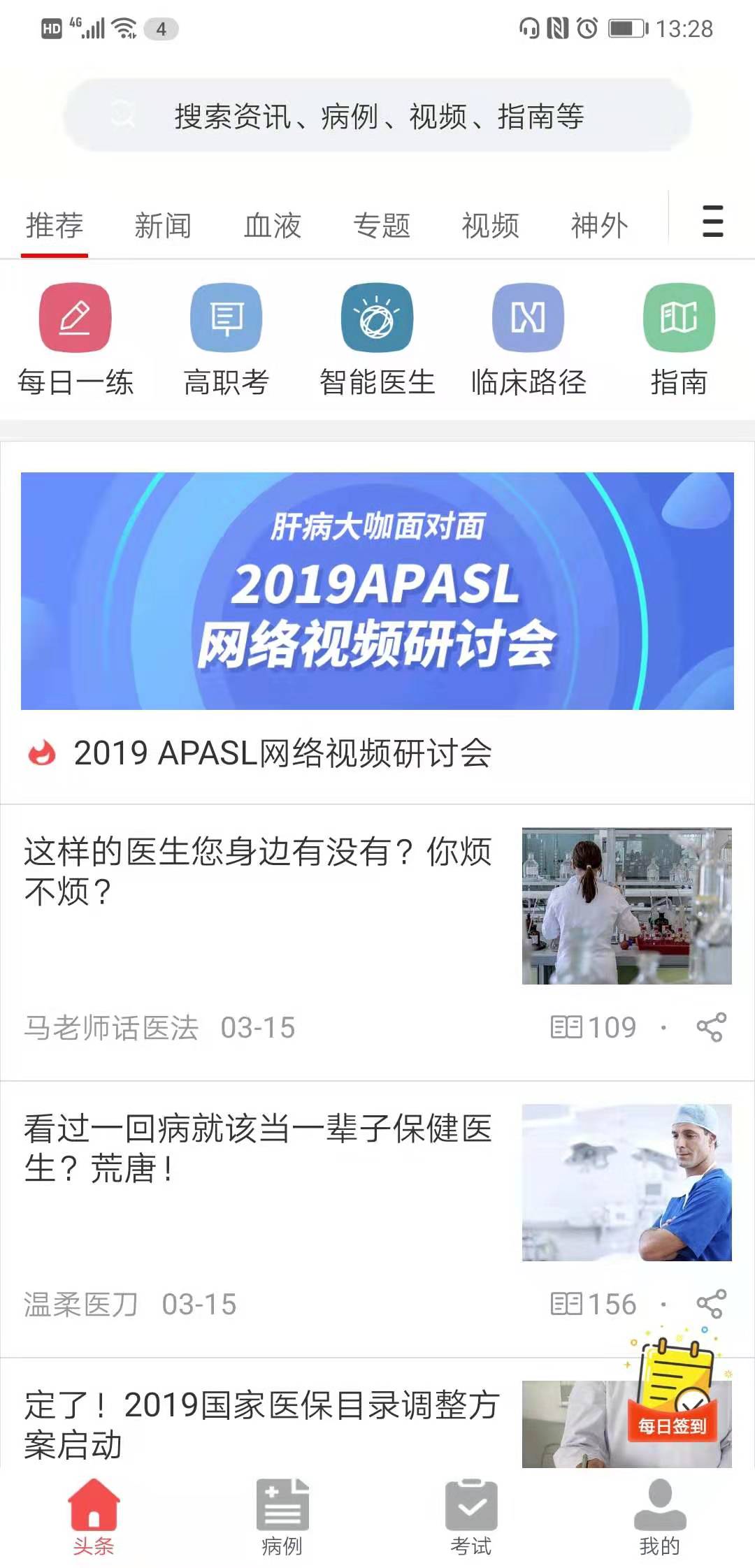
Task: Select the 神外 tab
Action: click(x=599, y=226)
